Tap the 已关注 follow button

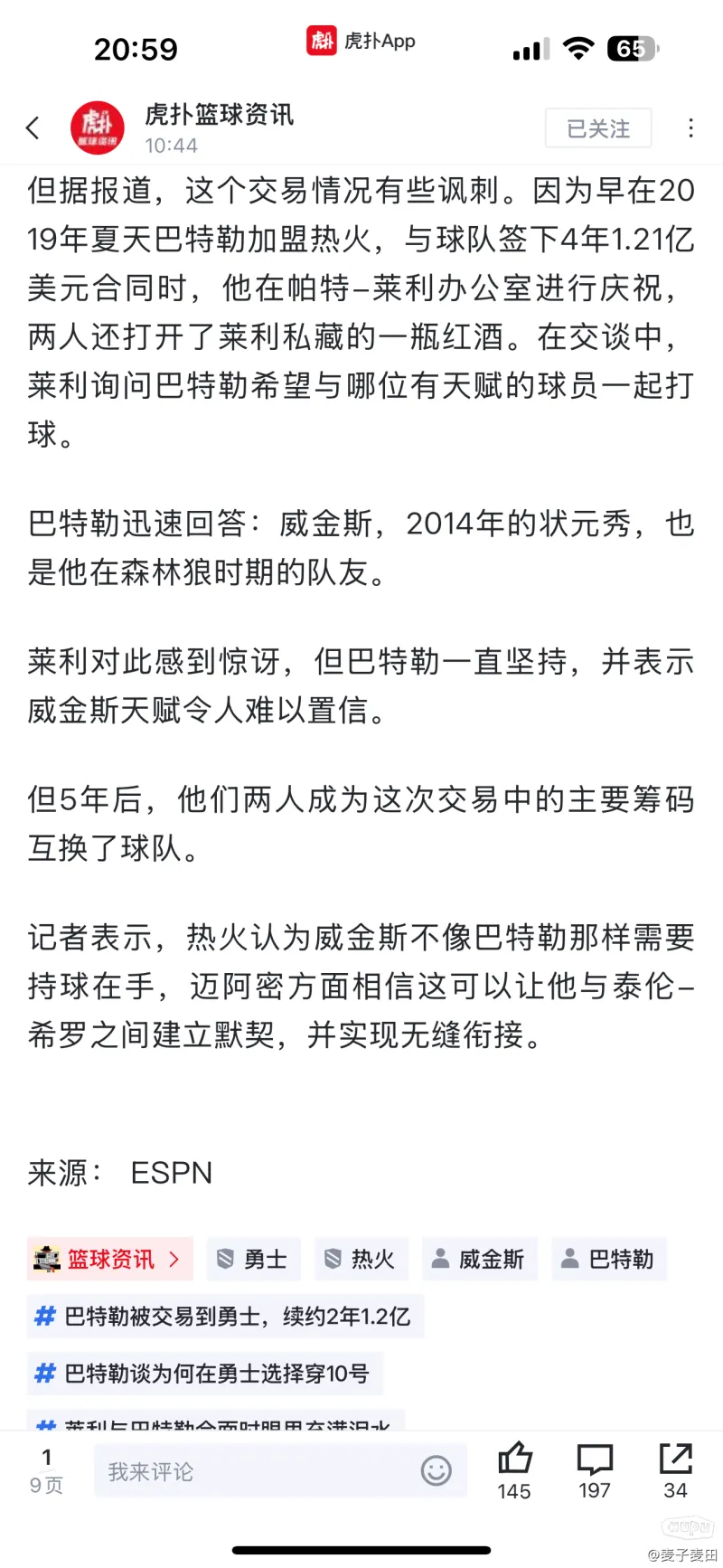point(598,128)
